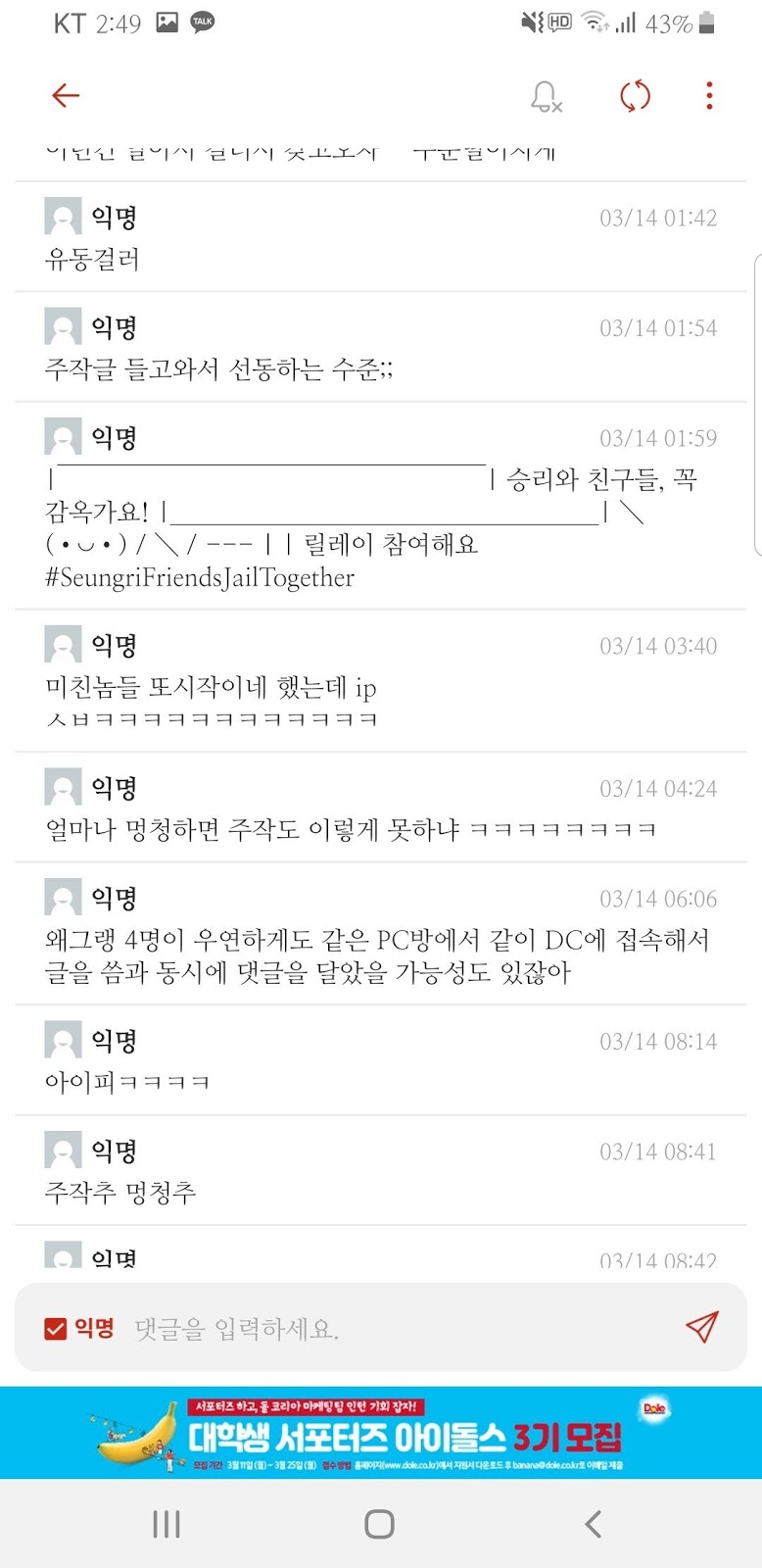The height and width of the screenshot is (1568, 762).
Task: Toggle the 익명 anonymous checkbox
Action: 56,1329
